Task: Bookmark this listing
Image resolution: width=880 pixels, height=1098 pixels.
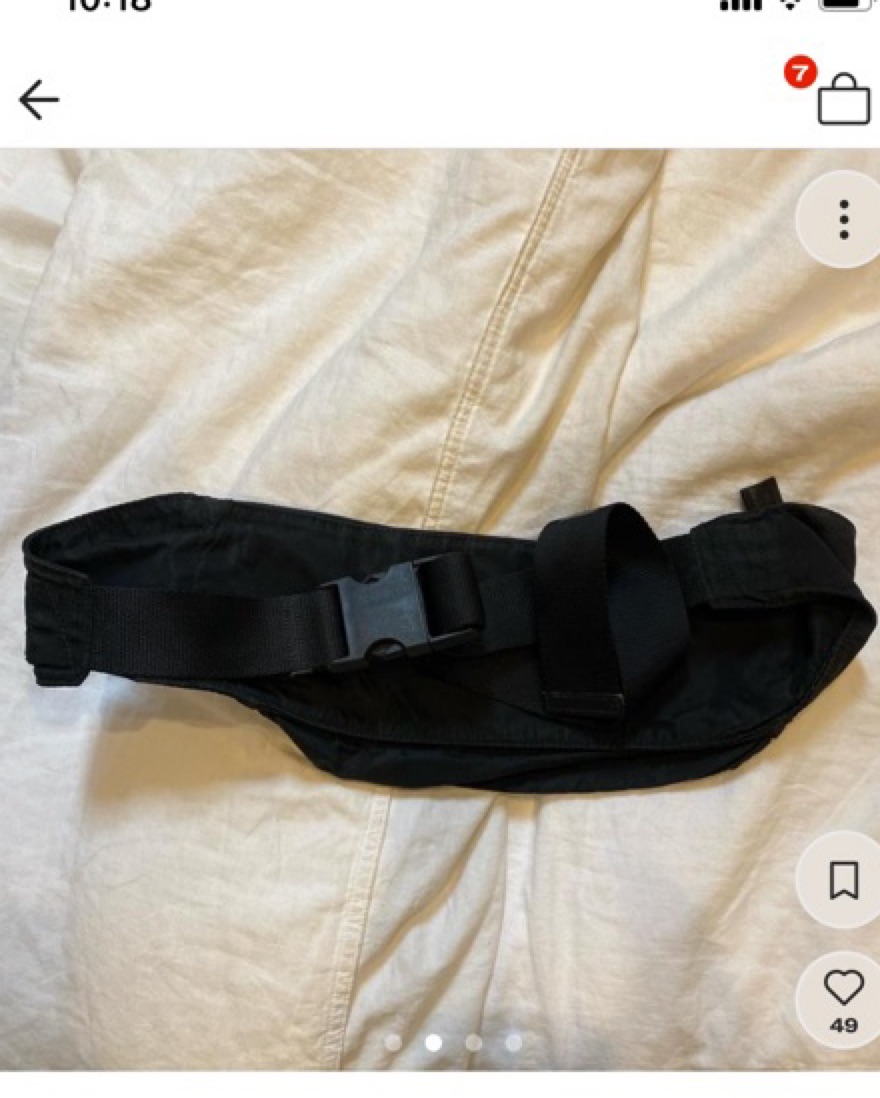Action: tap(843, 880)
